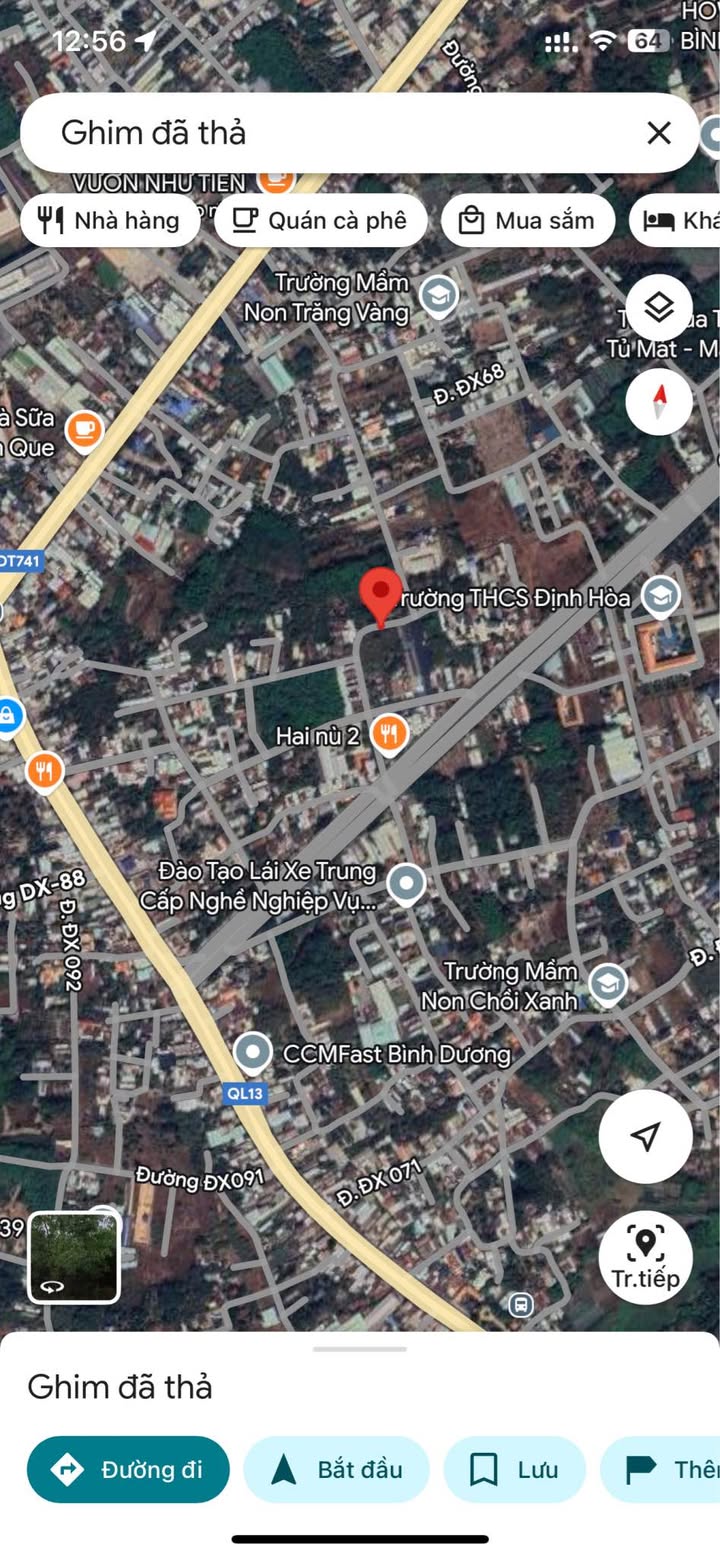720x1557 pixels.
Task: Select the red dropped pin
Action: click(x=381, y=593)
